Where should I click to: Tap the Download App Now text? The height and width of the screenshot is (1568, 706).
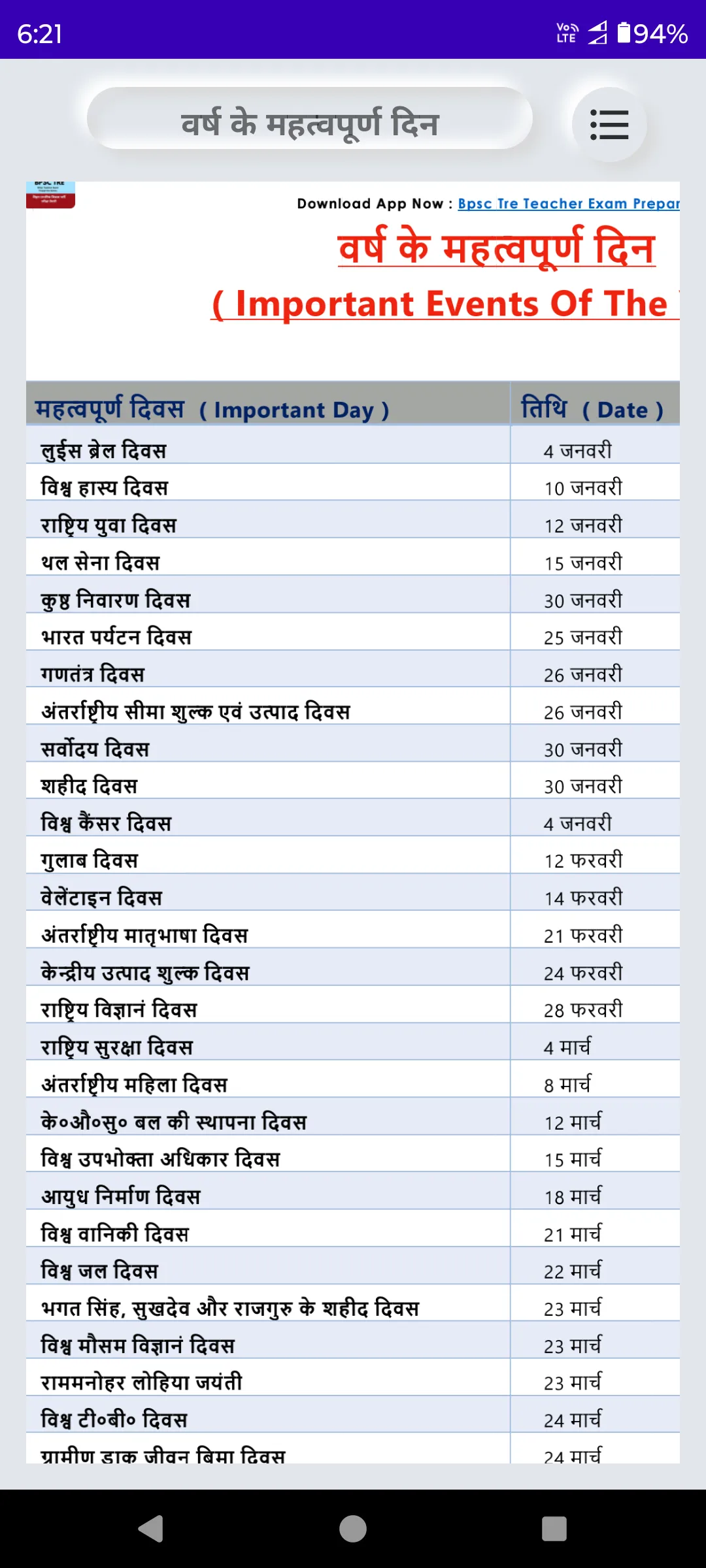pyautogui.click(x=366, y=203)
